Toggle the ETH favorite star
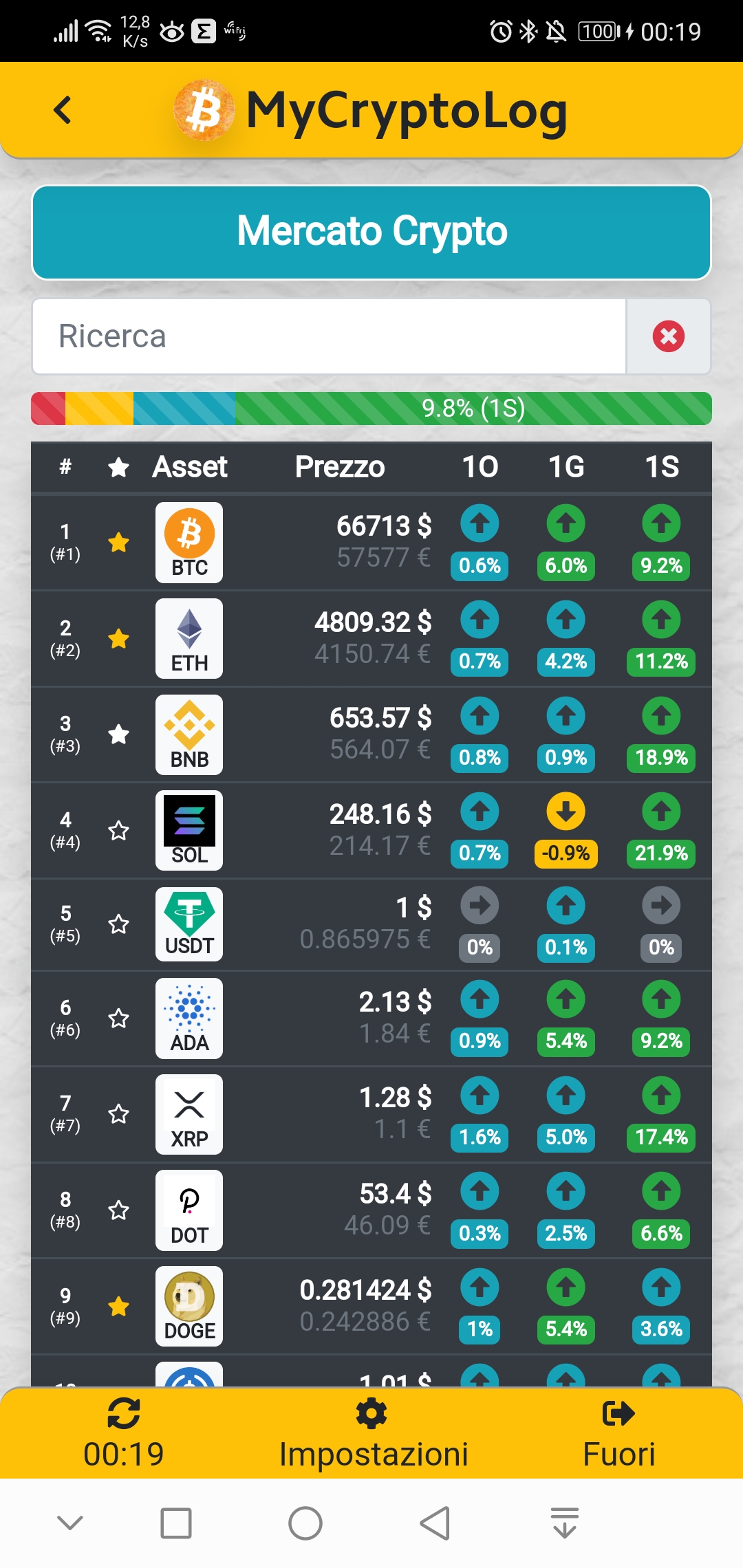 [119, 639]
